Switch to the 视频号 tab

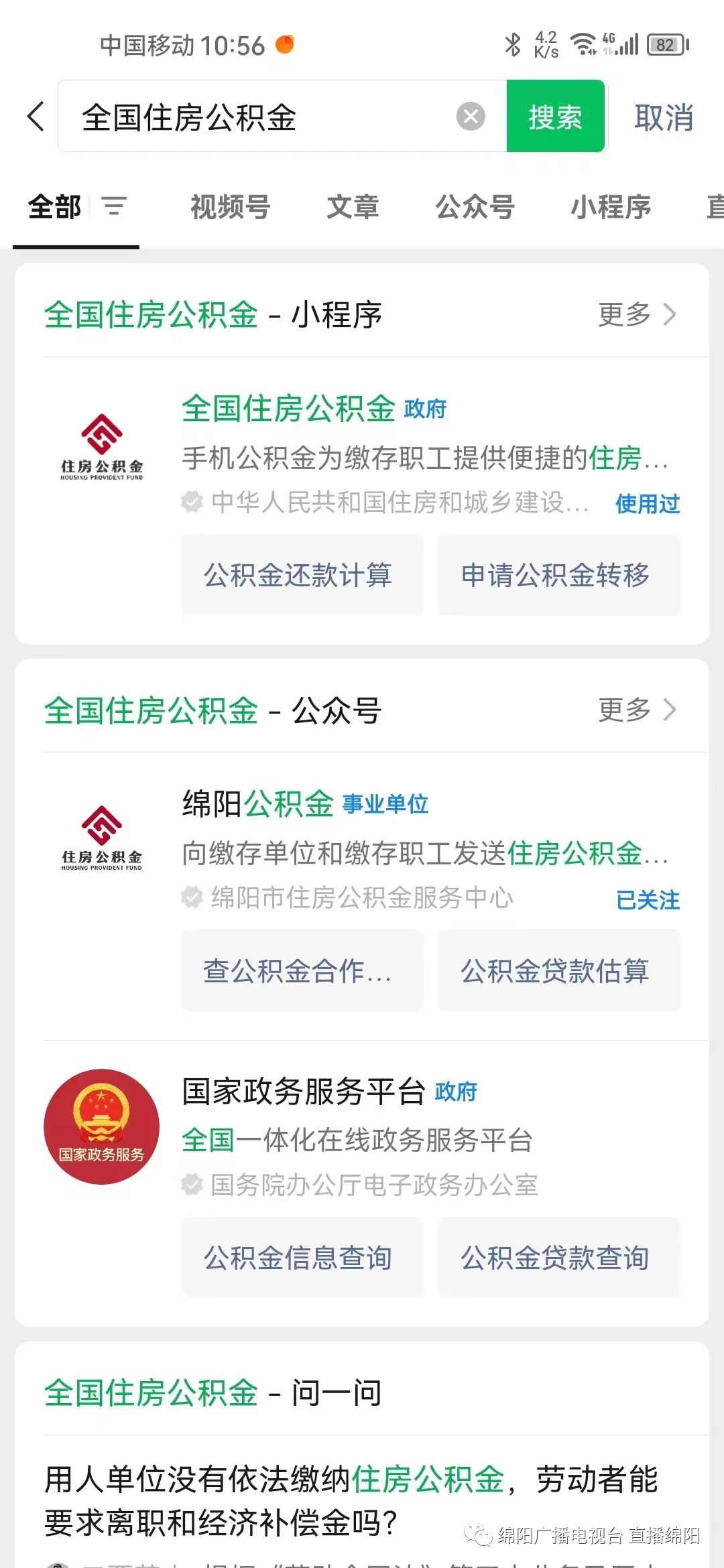[230, 206]
